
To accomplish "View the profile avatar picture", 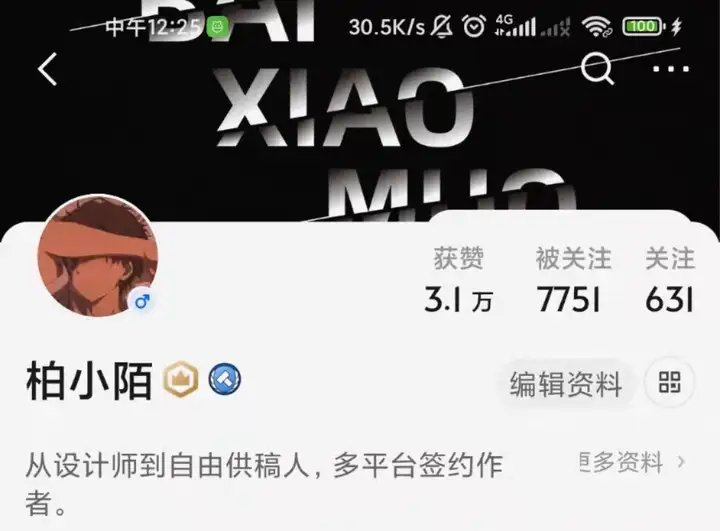I will point(98,256).
